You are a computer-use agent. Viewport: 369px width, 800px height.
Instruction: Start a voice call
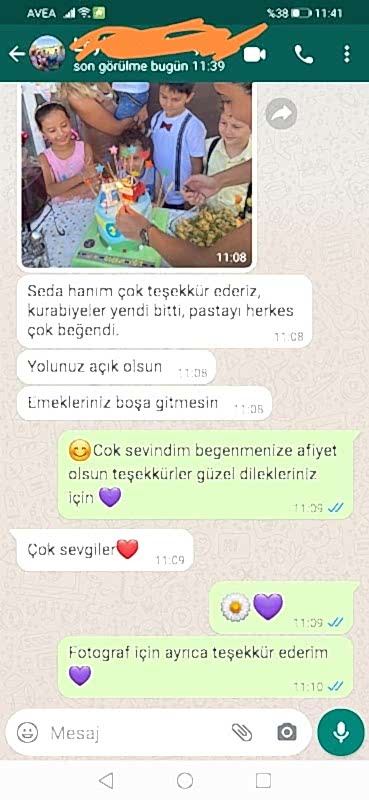[304, 55]
